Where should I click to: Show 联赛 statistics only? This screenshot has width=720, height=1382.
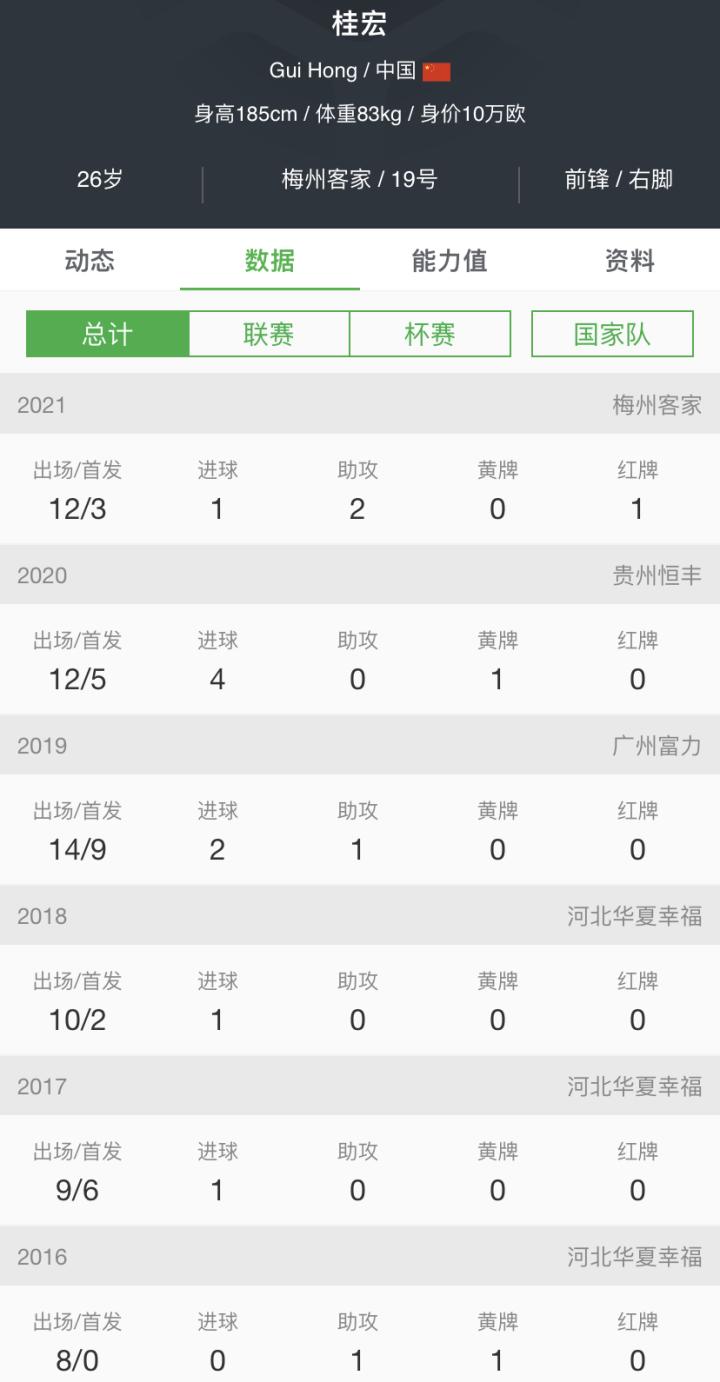[269, 334]
